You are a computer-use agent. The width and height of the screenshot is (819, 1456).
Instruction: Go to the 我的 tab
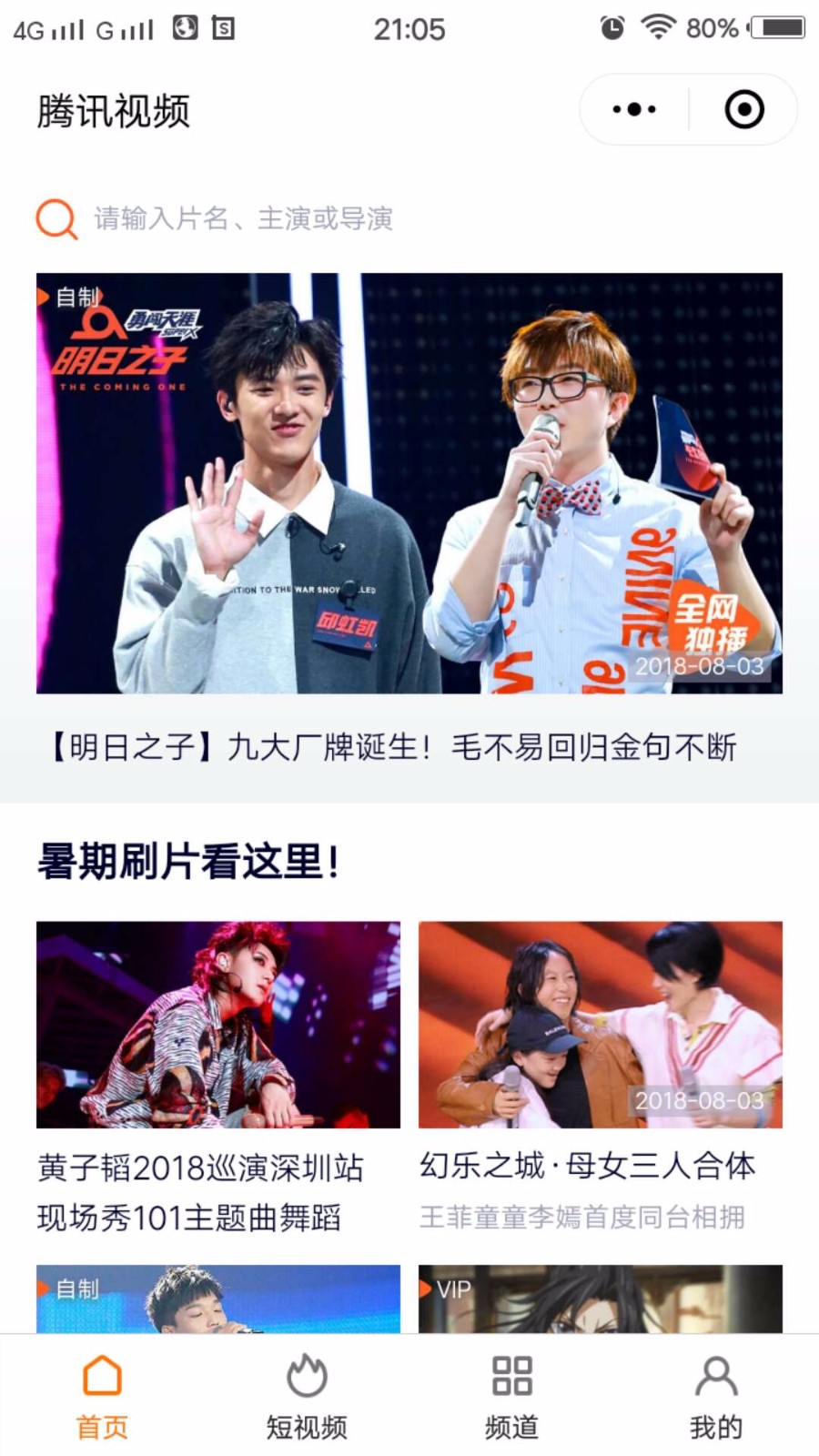716,1397
